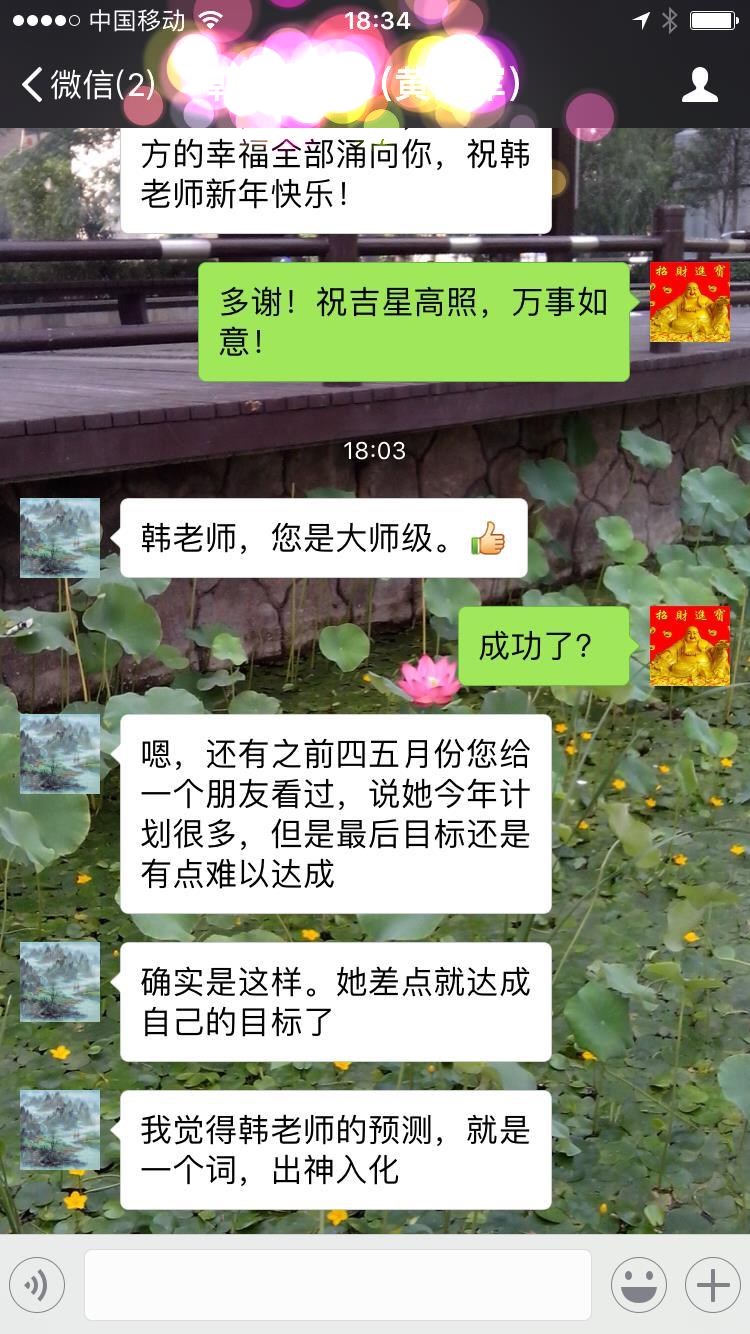Open the Buddha avatar beside 成功了？
This screenshot has width=750, height=1334.
690,645
